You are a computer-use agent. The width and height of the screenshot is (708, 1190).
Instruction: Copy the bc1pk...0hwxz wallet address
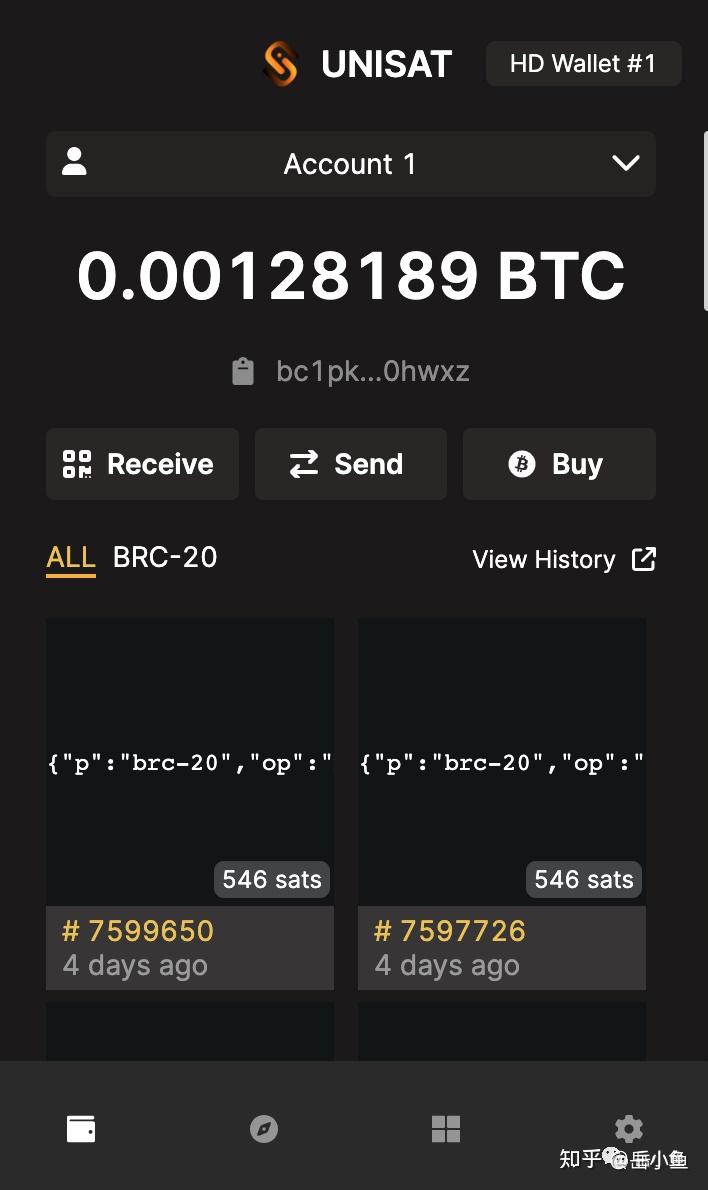350,372
